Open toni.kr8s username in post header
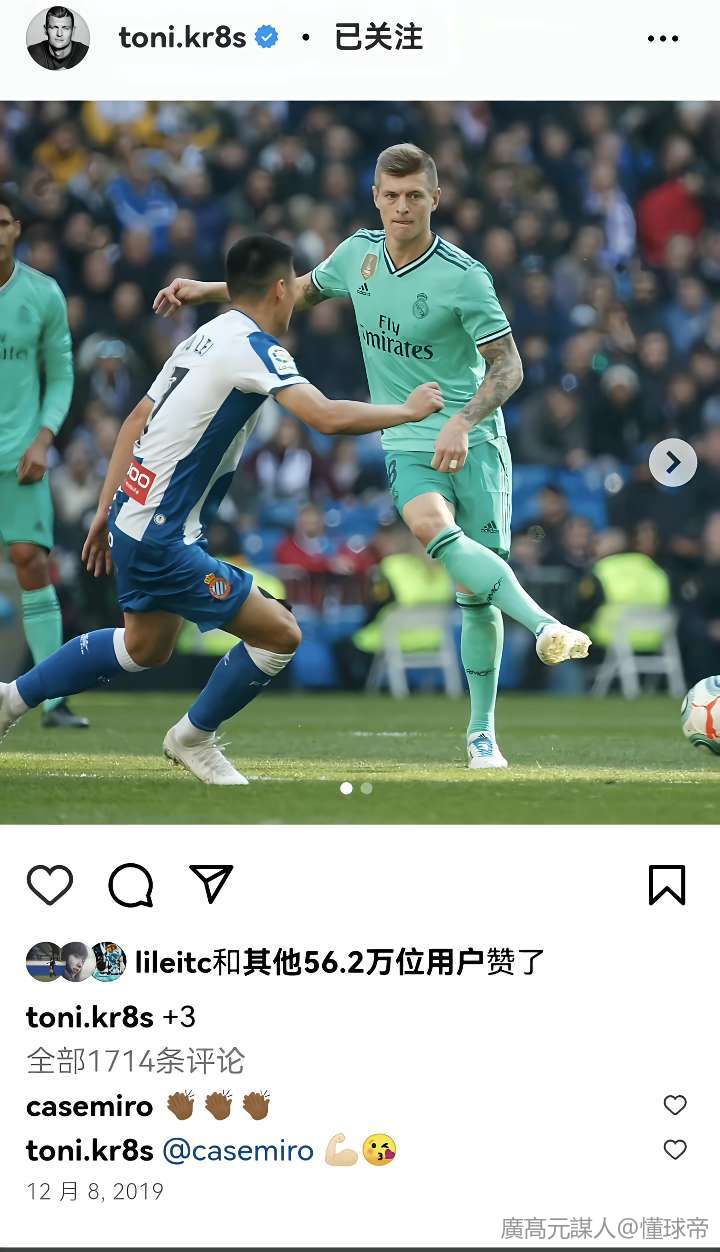 (182, 38)
